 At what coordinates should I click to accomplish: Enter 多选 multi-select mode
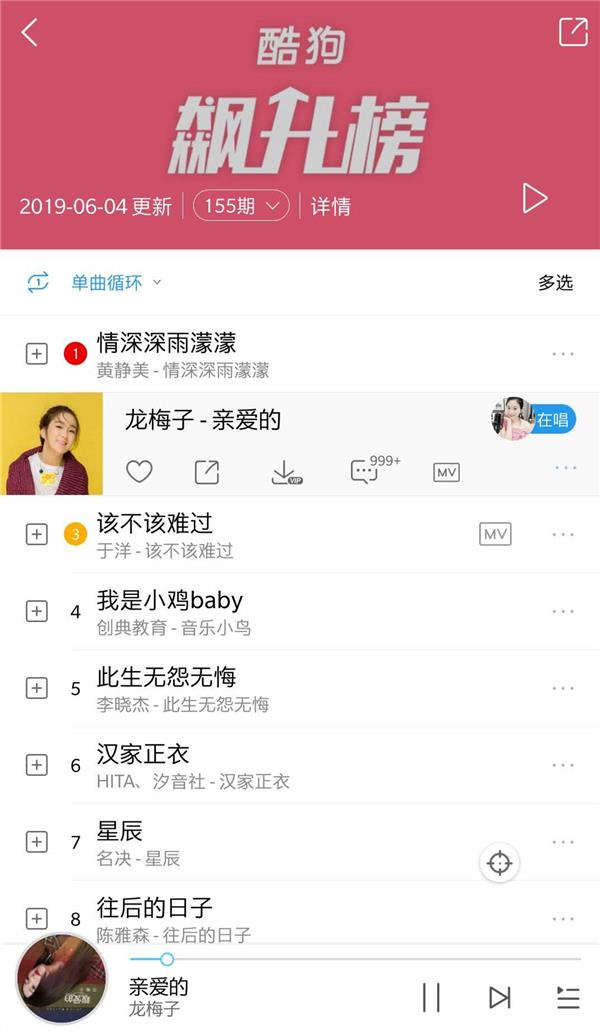(x=555, y=283)
